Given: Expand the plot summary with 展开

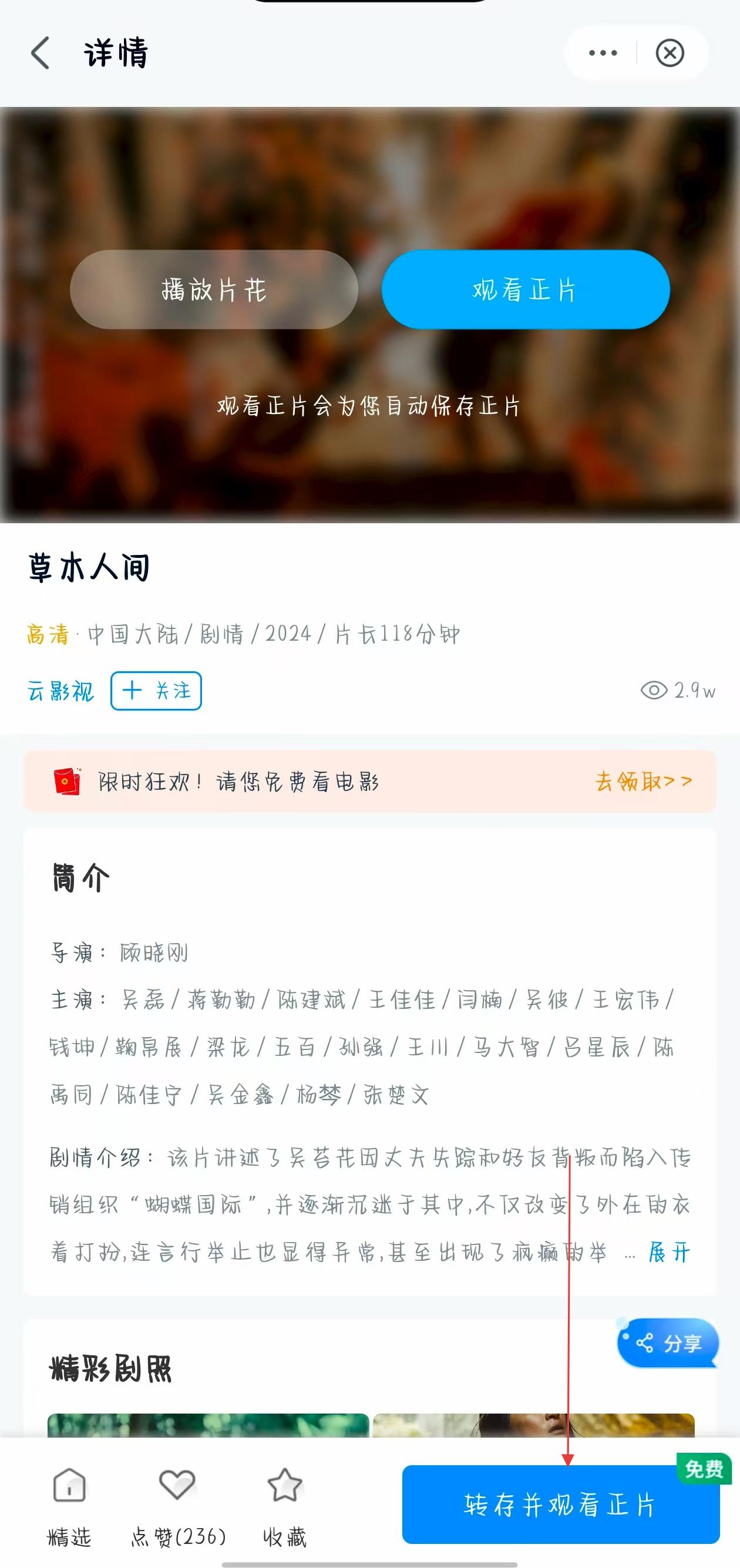Looking at the screenshot, I should tap(669, 1252).
